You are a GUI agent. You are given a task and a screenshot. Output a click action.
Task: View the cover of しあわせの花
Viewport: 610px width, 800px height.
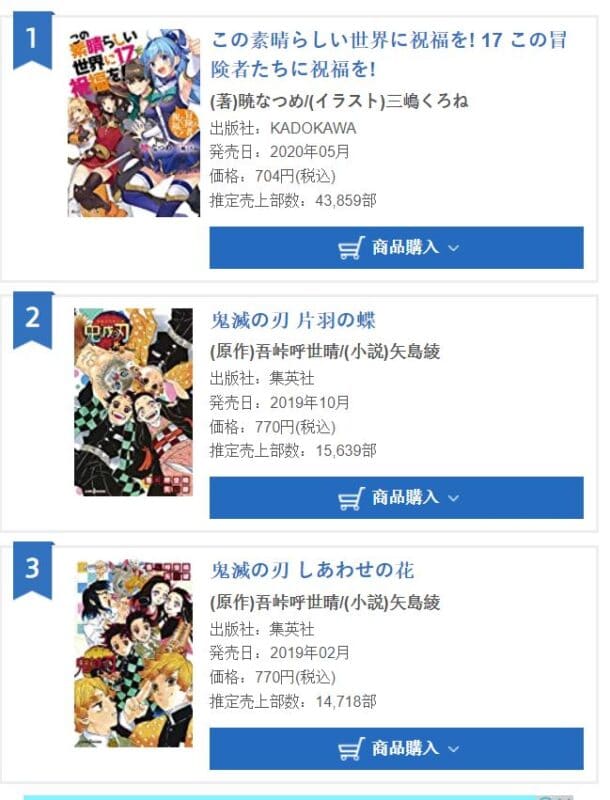tap(133, 653)
